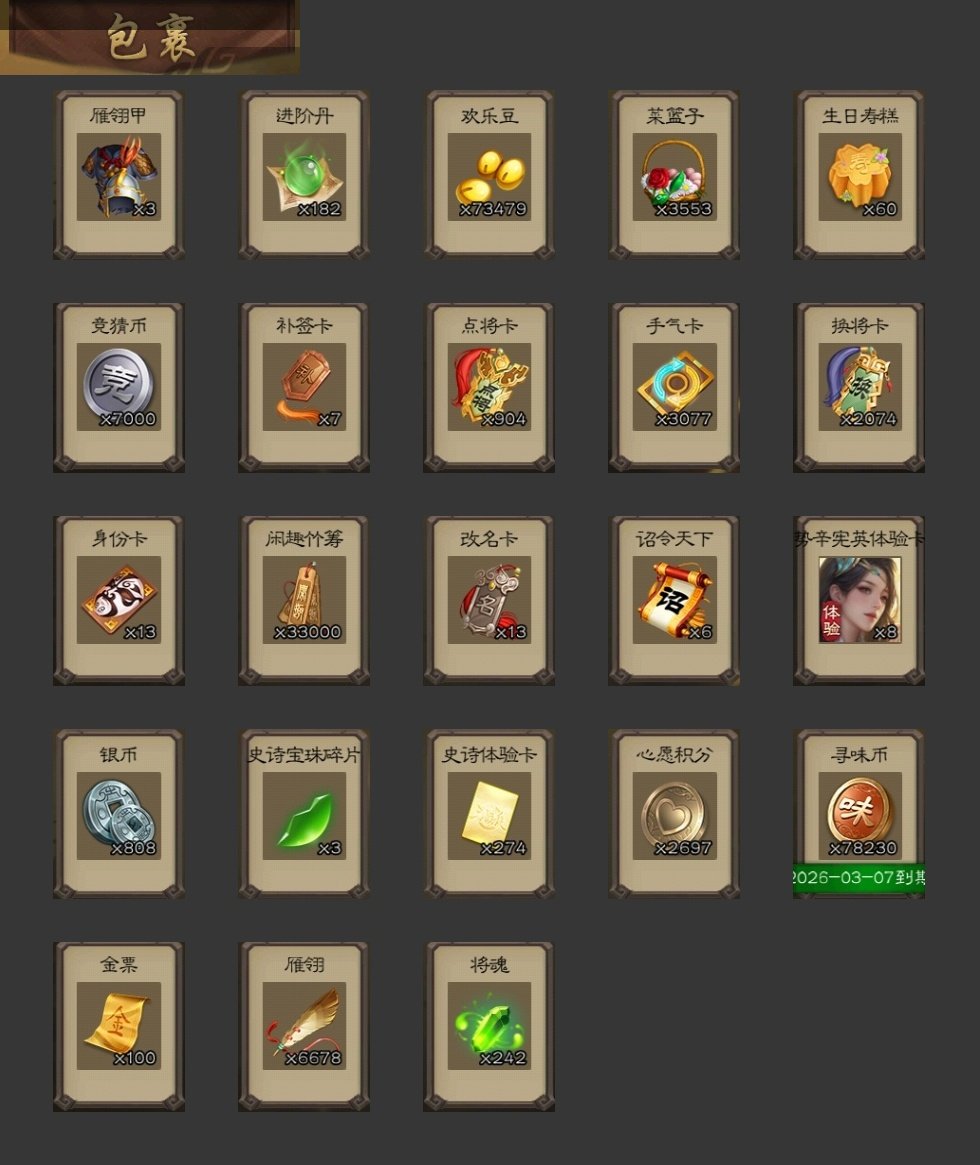Tap the 史诗宝珠碎片 item
The width and height of the screenshot is (980, 1165).
click(304, 815)
